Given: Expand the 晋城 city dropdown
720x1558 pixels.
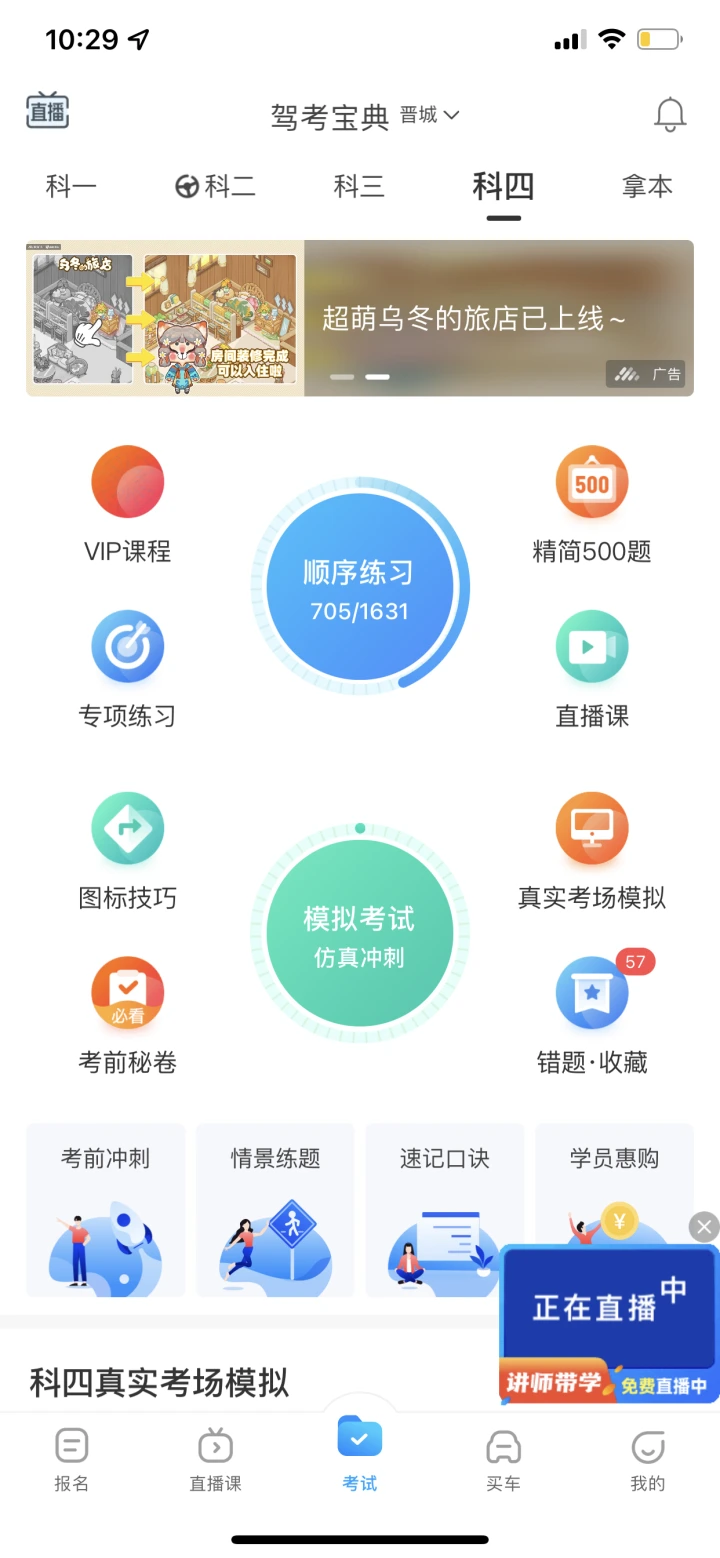Looking at the screenshot, I should [x=430, y=115].
